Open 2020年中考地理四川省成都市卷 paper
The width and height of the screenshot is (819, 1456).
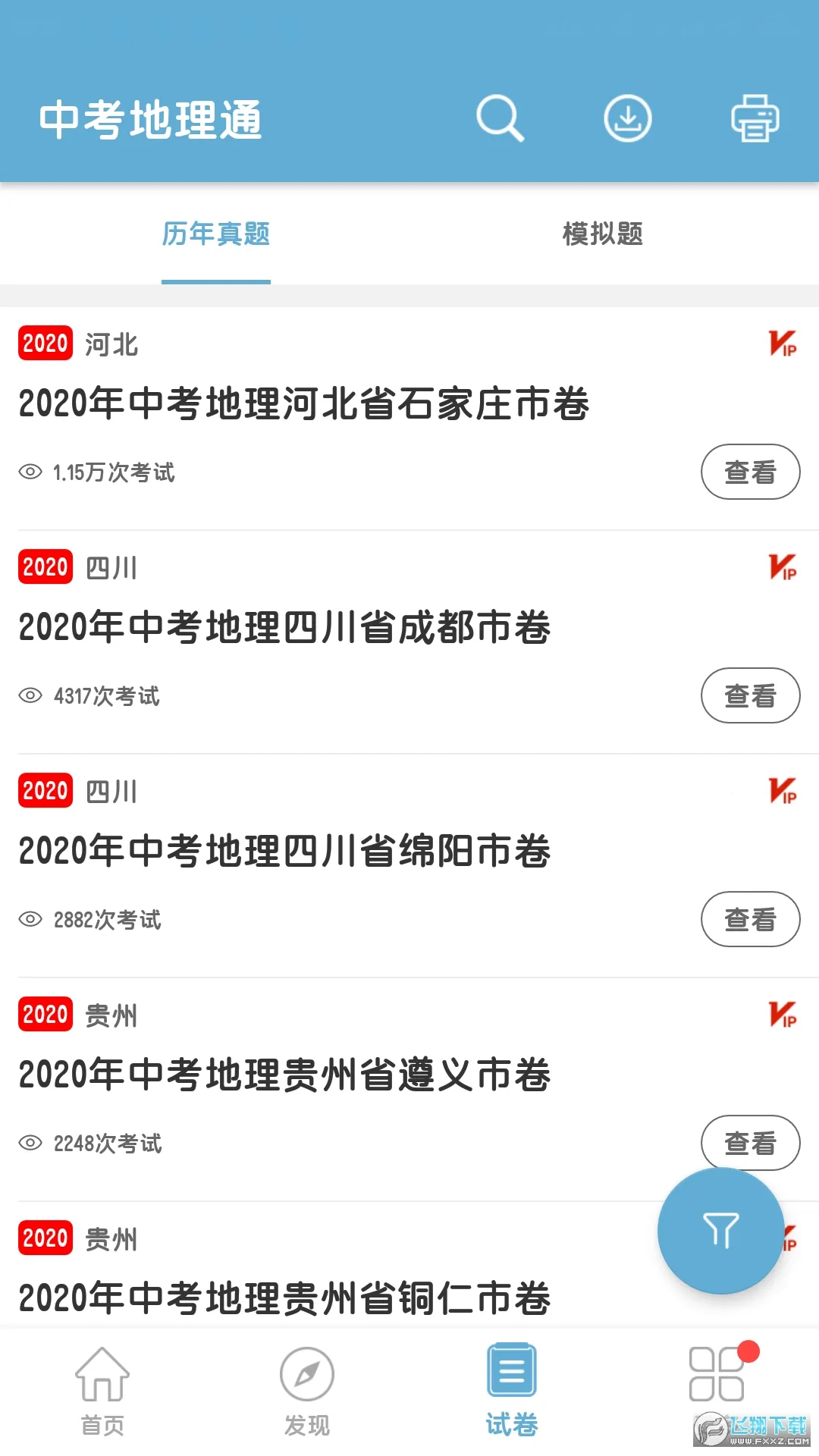coord(284,627)
